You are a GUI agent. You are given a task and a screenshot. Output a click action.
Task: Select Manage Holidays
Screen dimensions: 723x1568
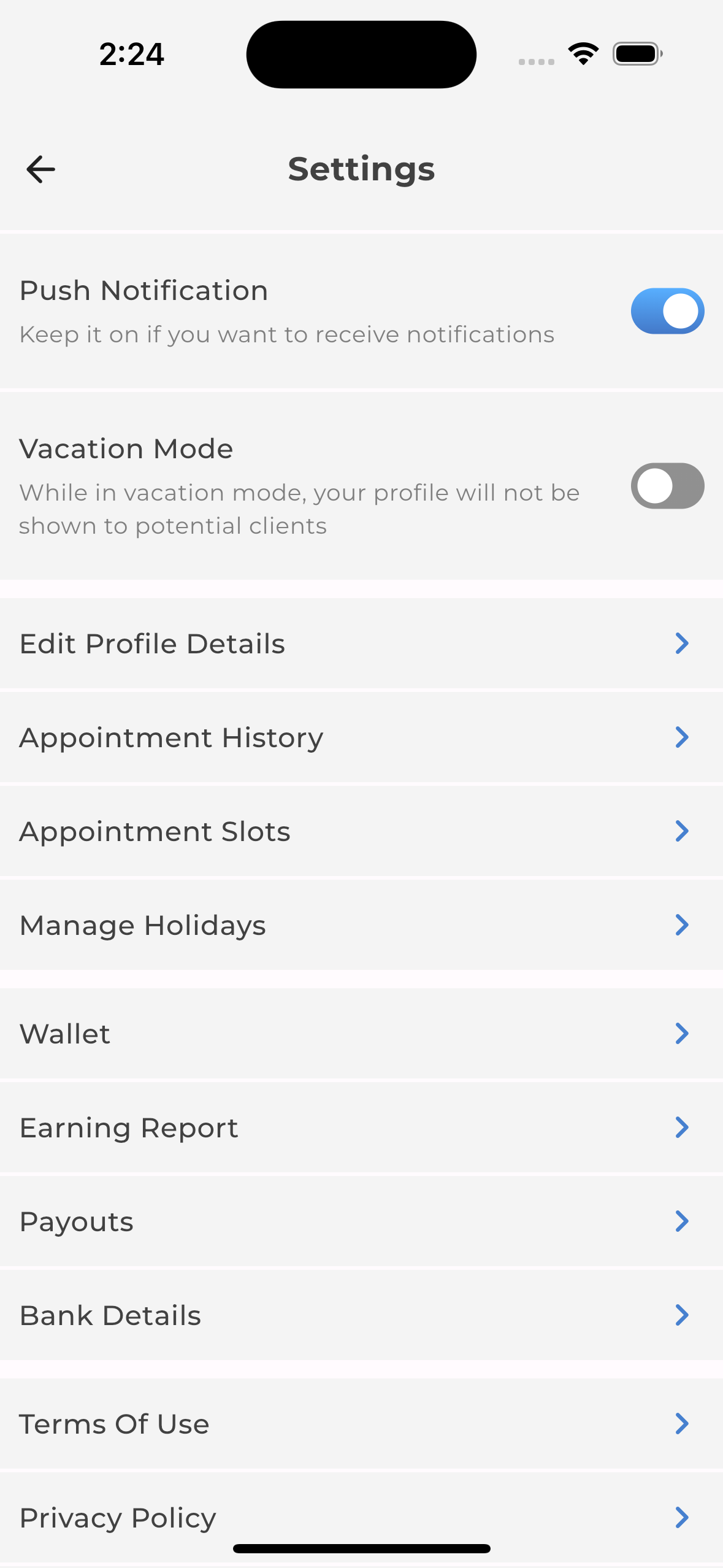[x=361, y=925]
